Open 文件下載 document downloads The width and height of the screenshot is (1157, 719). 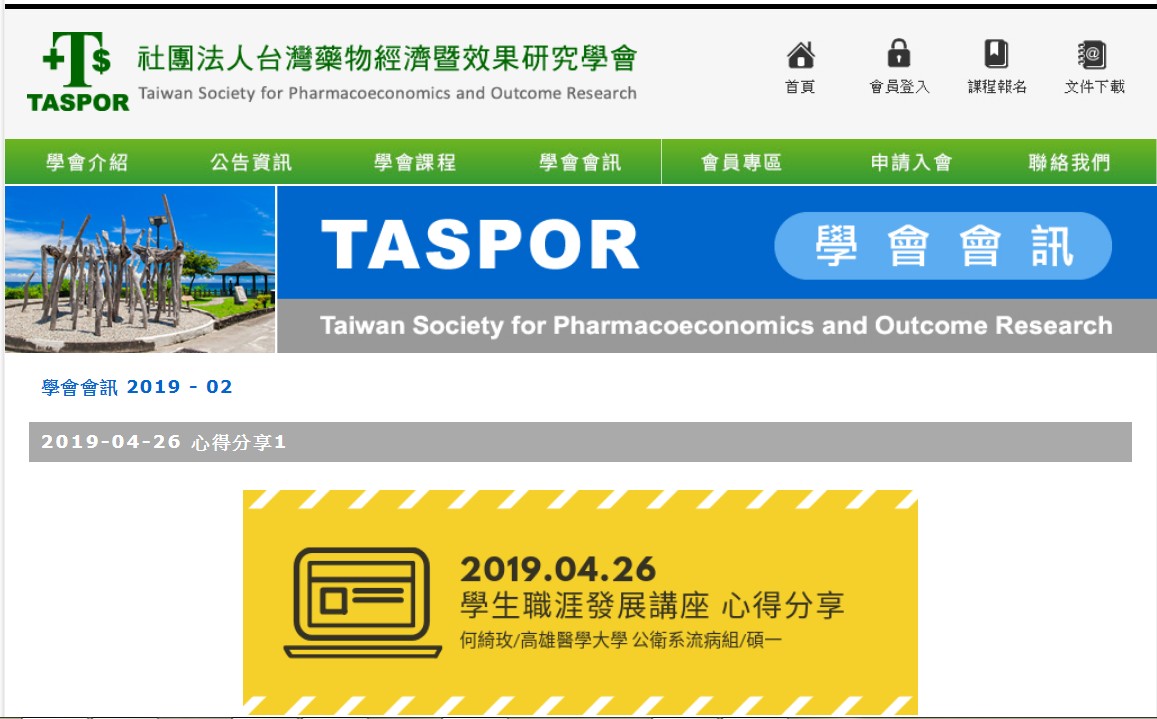coord(1094,67)
